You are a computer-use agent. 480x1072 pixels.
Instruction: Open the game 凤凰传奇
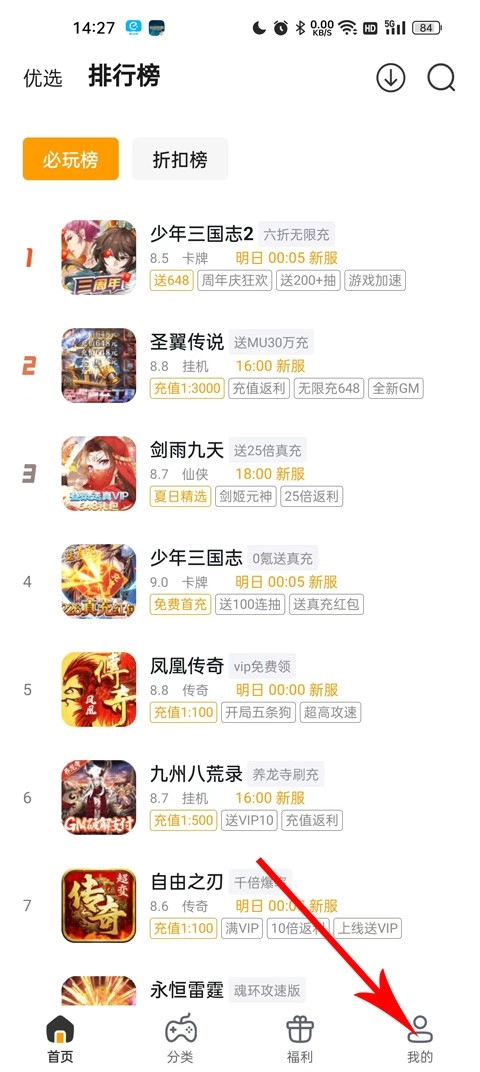pyautogui.click(x=239, y=689)
